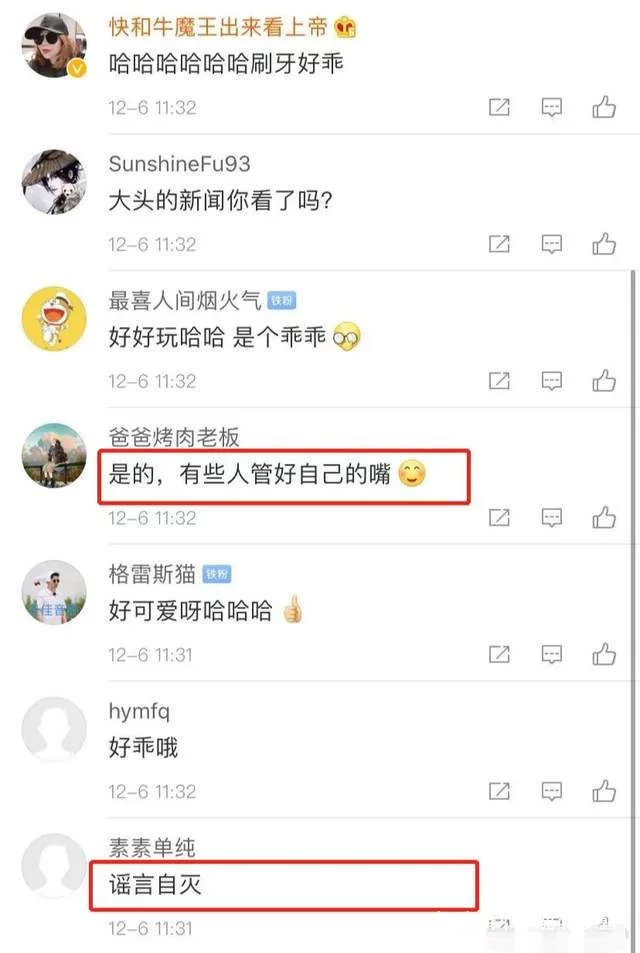Open username 爸爸烤肉老板
The width and height of the screenshot is (640, 953).
click(x=174, y=437)
